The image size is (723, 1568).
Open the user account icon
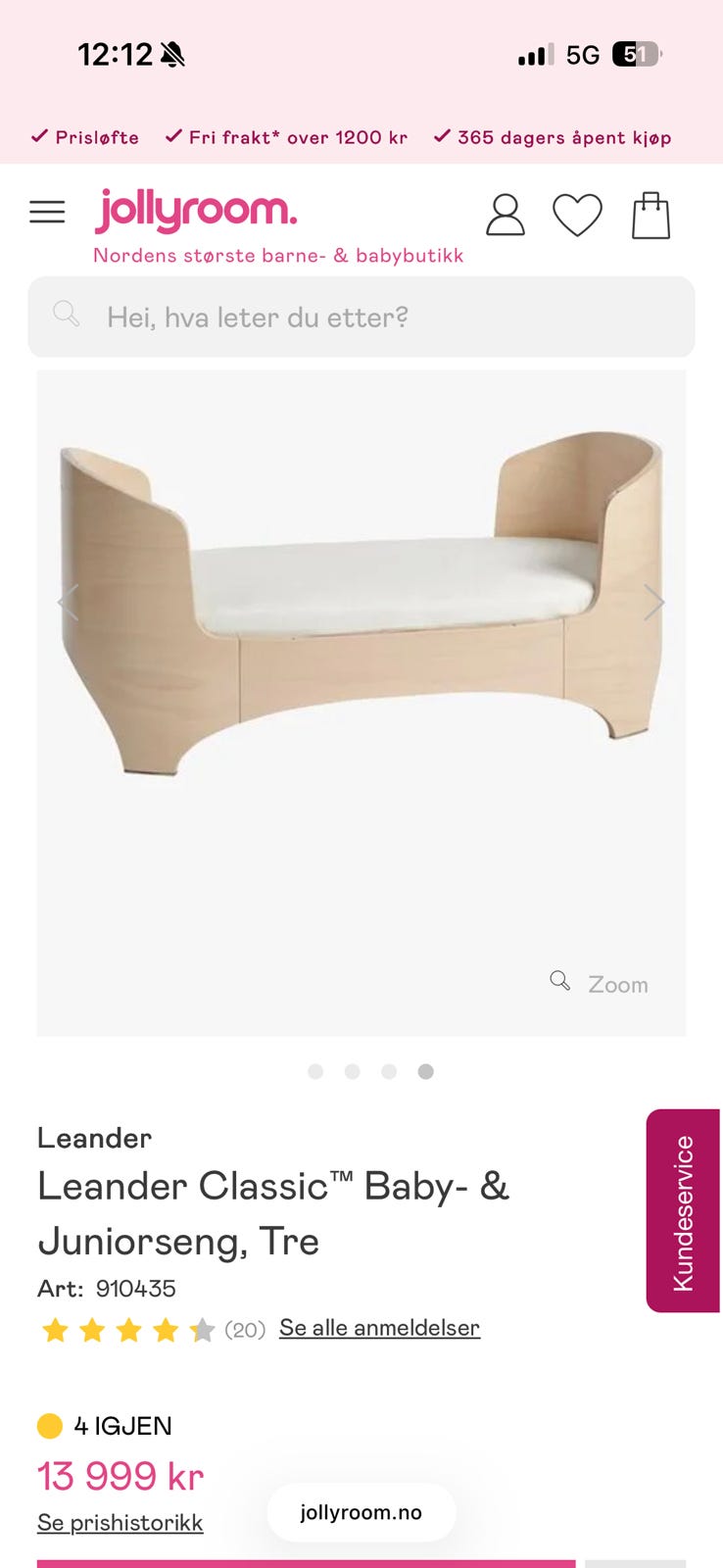coord(506,215)
